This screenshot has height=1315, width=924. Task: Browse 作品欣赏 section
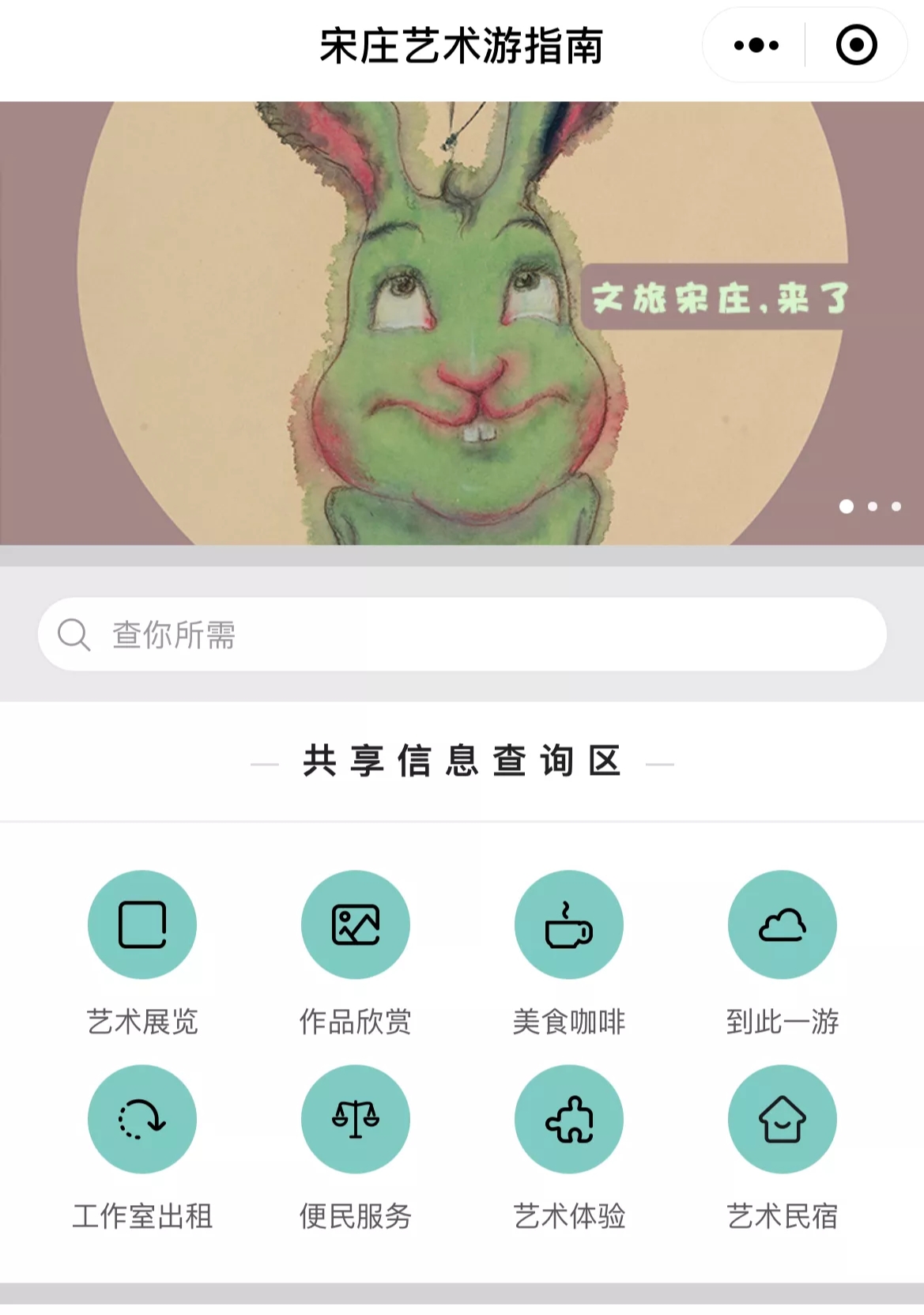coord(356,924)
